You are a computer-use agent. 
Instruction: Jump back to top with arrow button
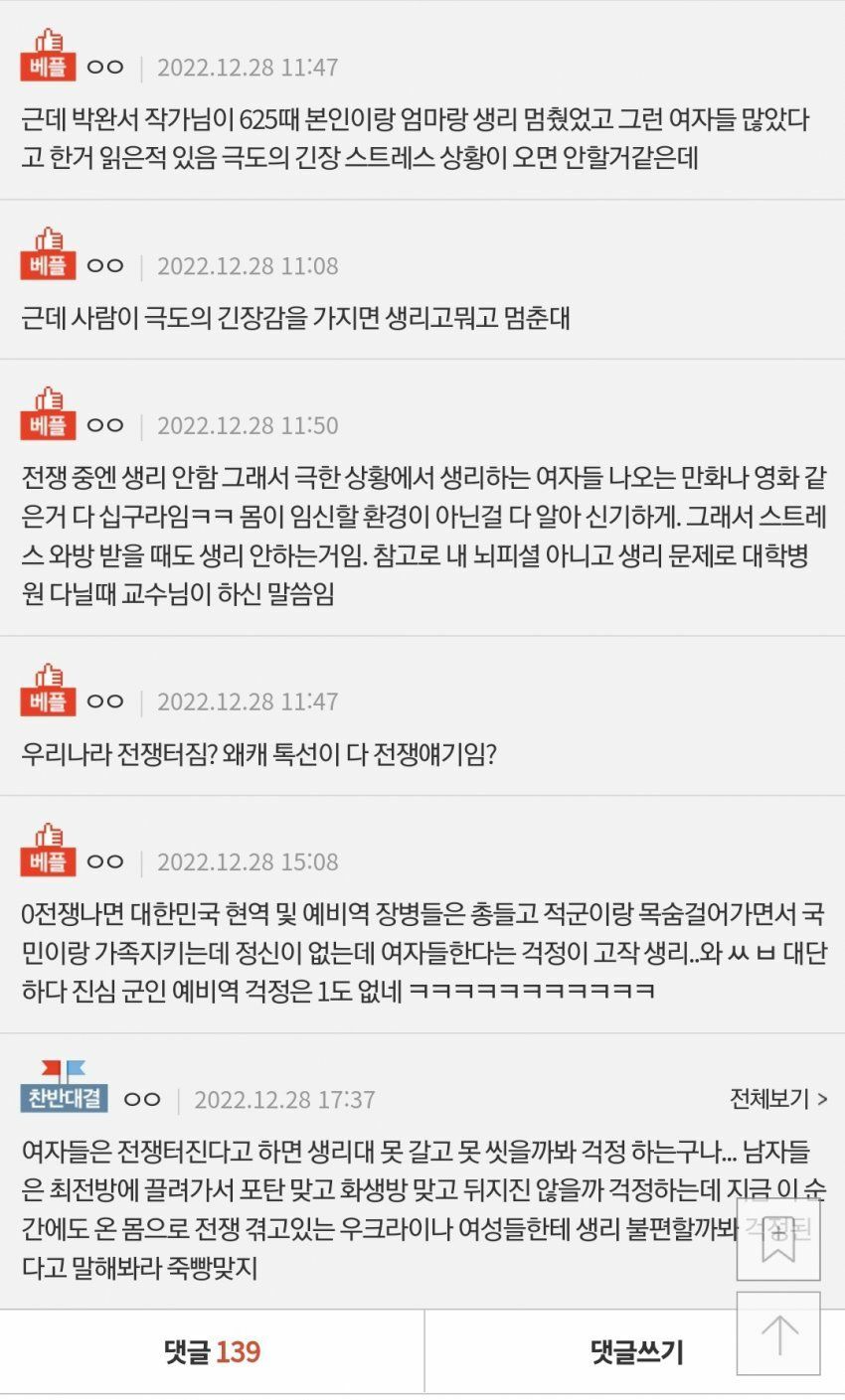[x=778, y=1333]
